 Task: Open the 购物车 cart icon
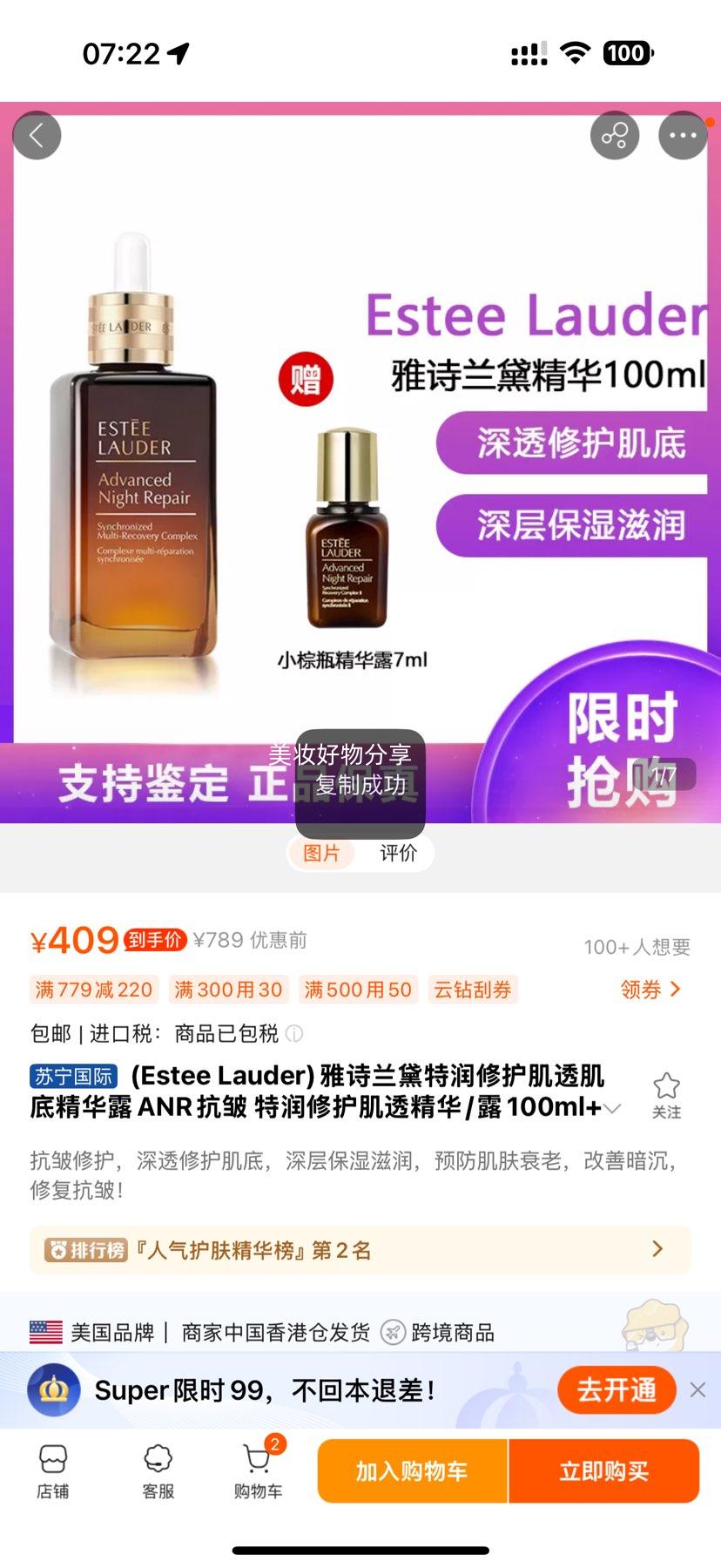(x=257, y=1472)
